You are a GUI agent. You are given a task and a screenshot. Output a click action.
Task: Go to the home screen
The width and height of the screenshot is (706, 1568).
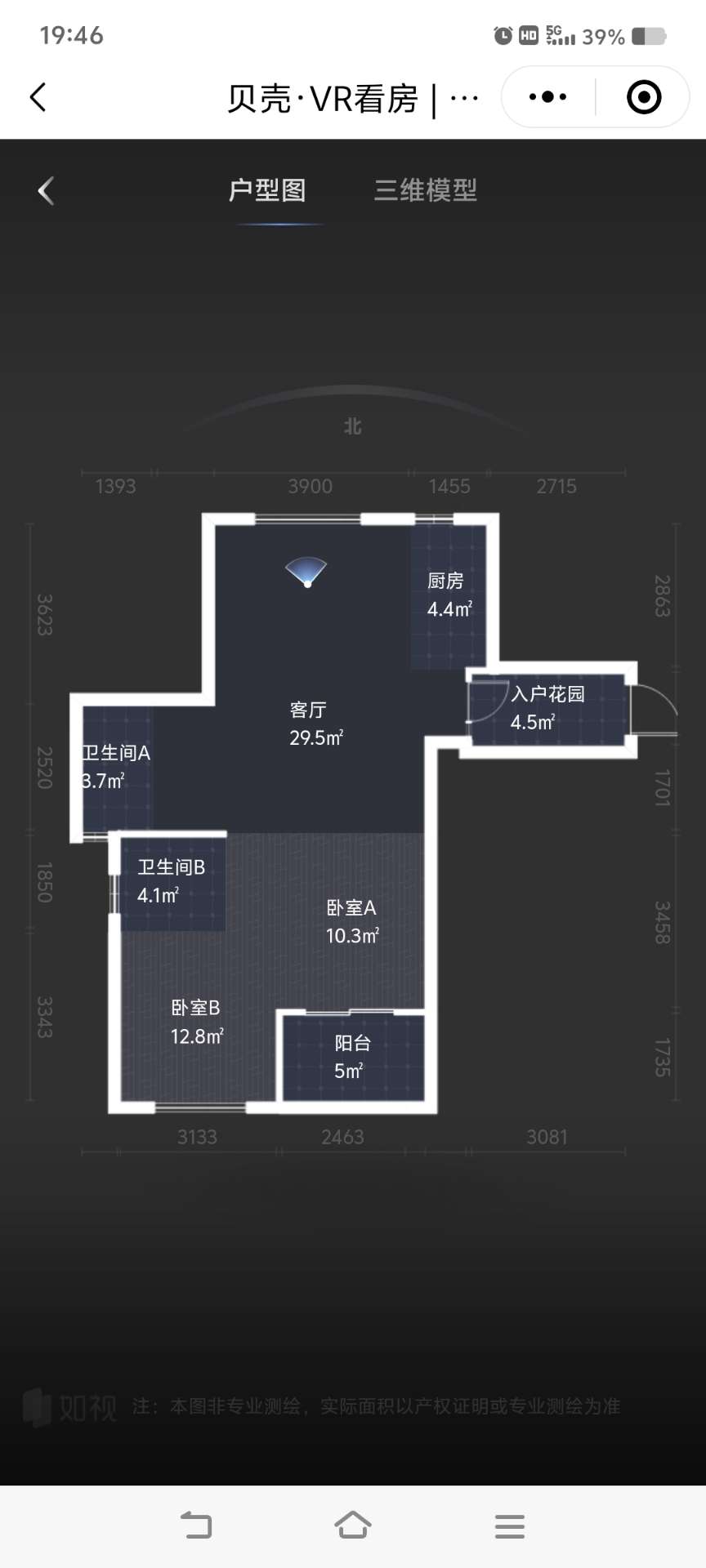pyautogui.click(x=353, y=1525)
